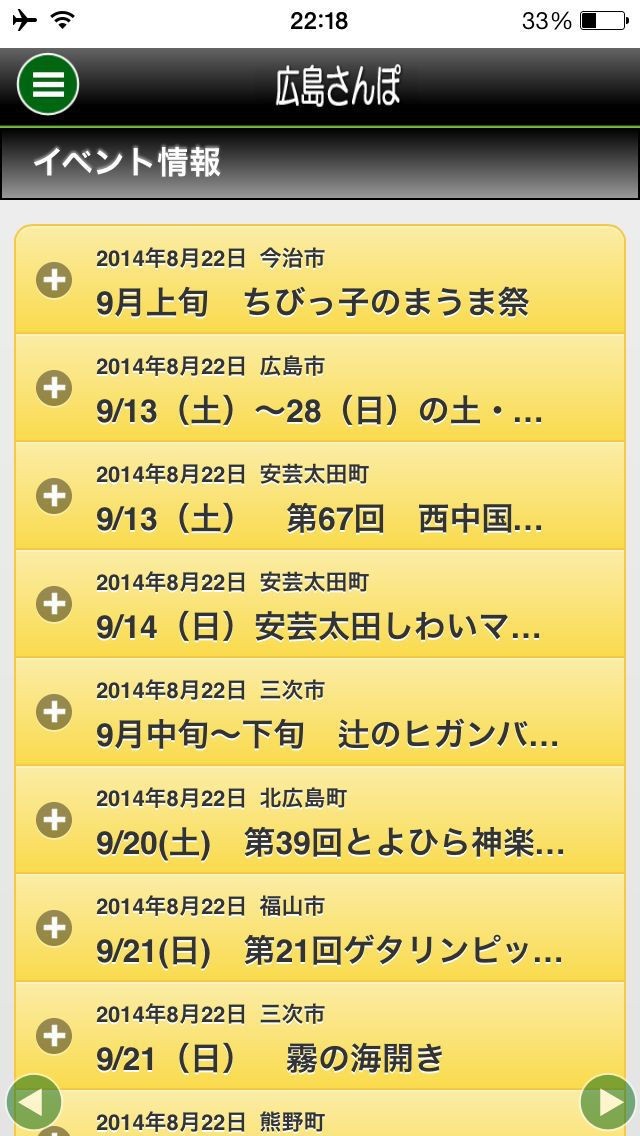
Task: Open the 9/13（土） 第67回 西中国 event row
Action: [320, 496]
